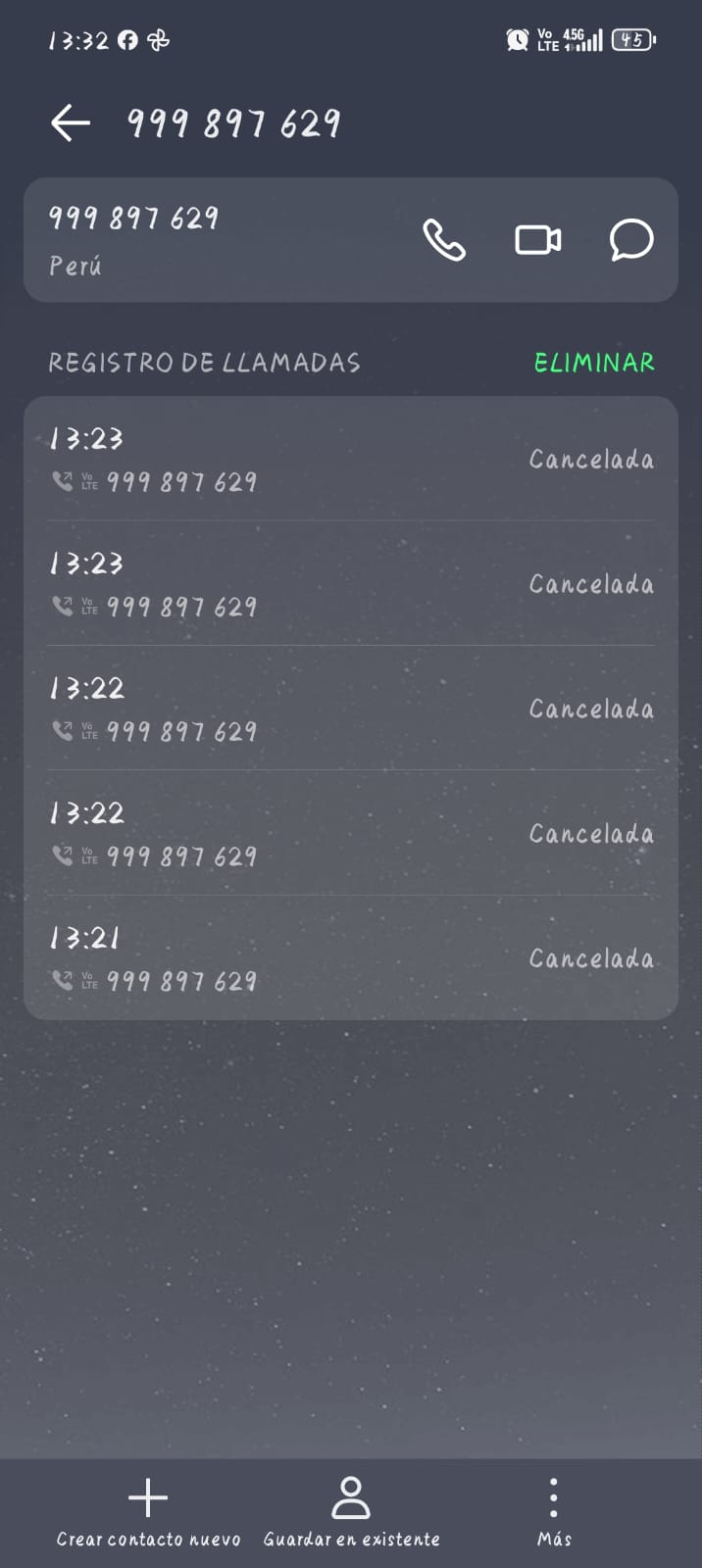Go back using the arrow icon
The width and height of the screenshot is (702, 1568).
click(71, 123)
